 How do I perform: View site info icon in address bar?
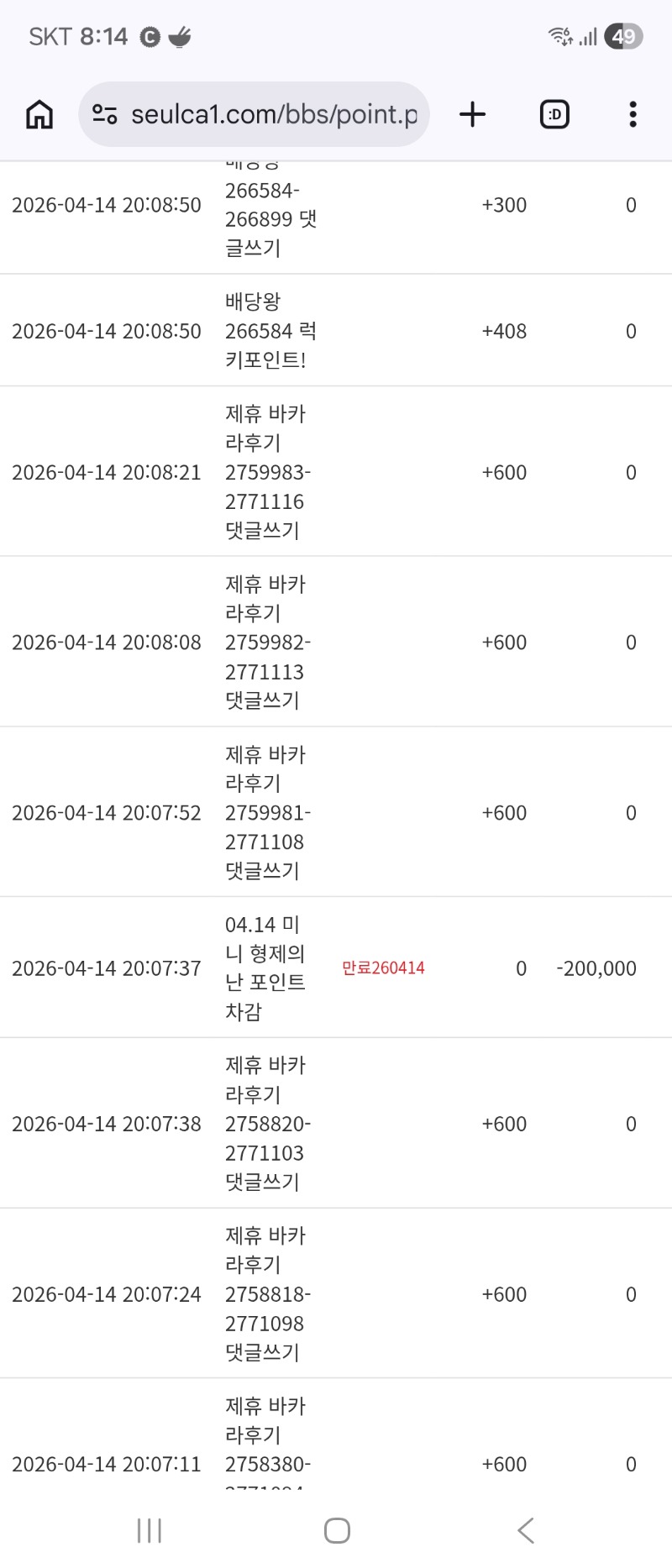coord(104,114)
